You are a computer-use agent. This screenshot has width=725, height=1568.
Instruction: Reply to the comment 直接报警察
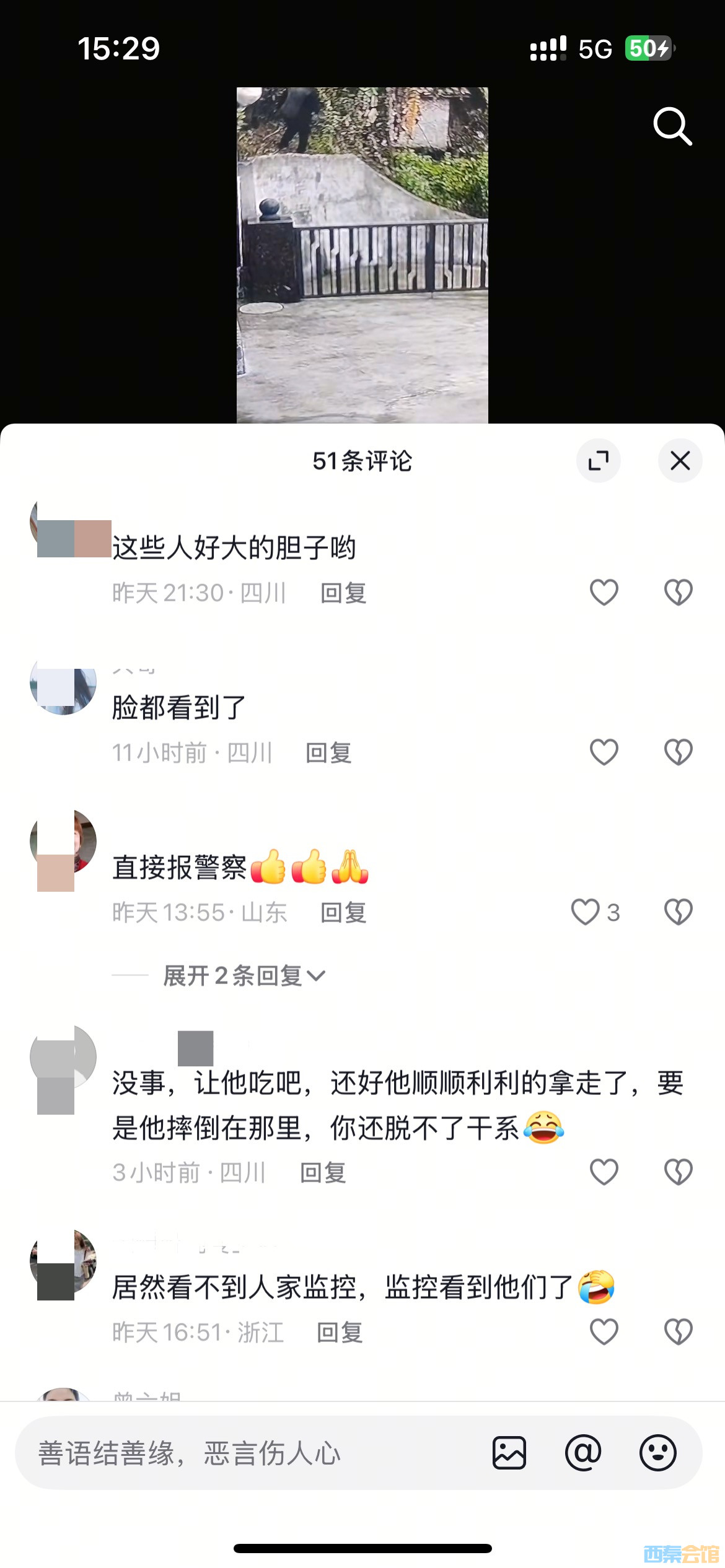tap(343, 913)
